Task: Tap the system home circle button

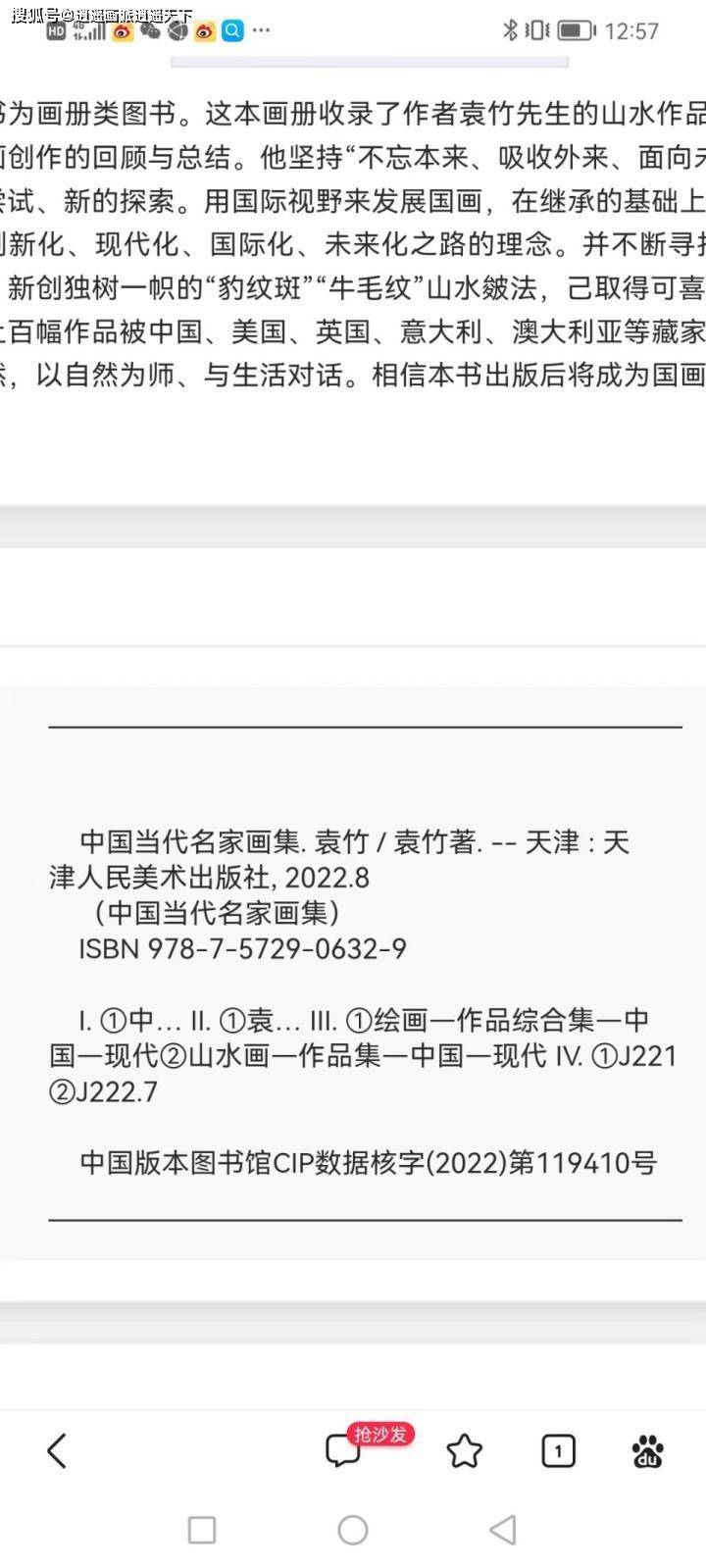Action: pyautogui.click(x=353, y=1530)
